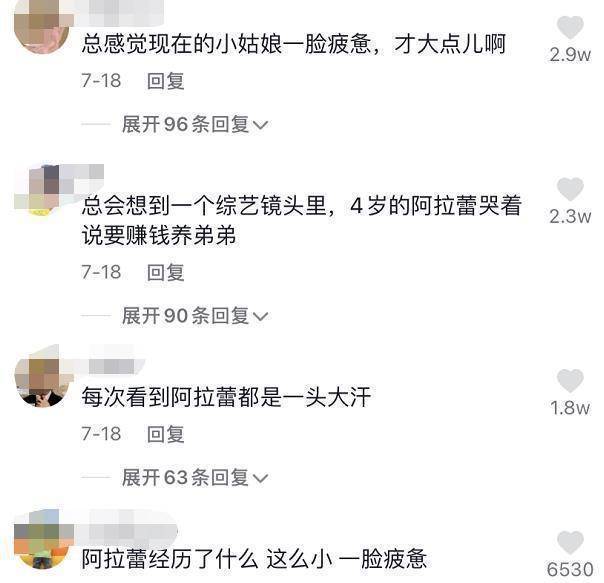This screenshot has width=604, height=583.
Task: Reply to the 一头大汗 comment
Action: pos(165,434)
